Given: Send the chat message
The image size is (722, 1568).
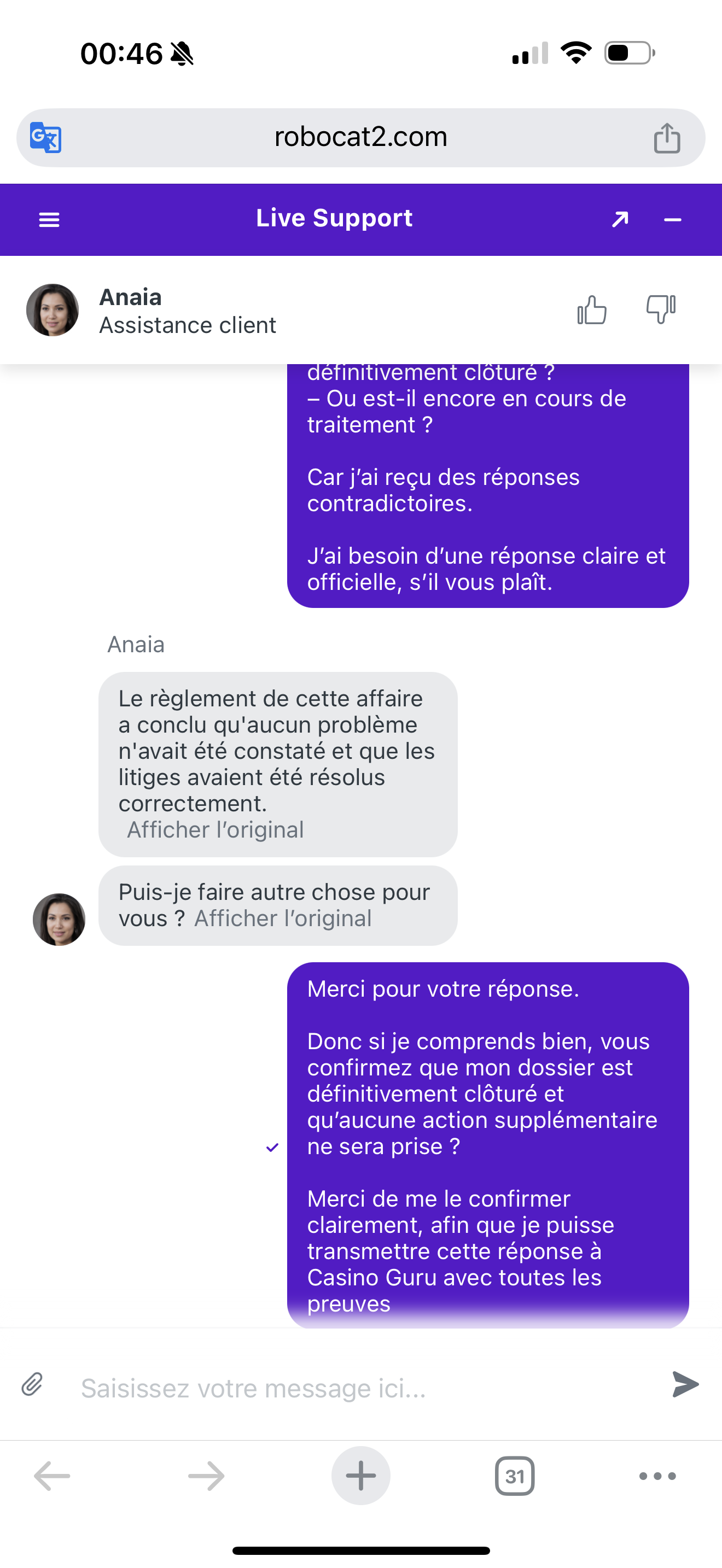Looking at the screenshot, I should pos(685,1384).
